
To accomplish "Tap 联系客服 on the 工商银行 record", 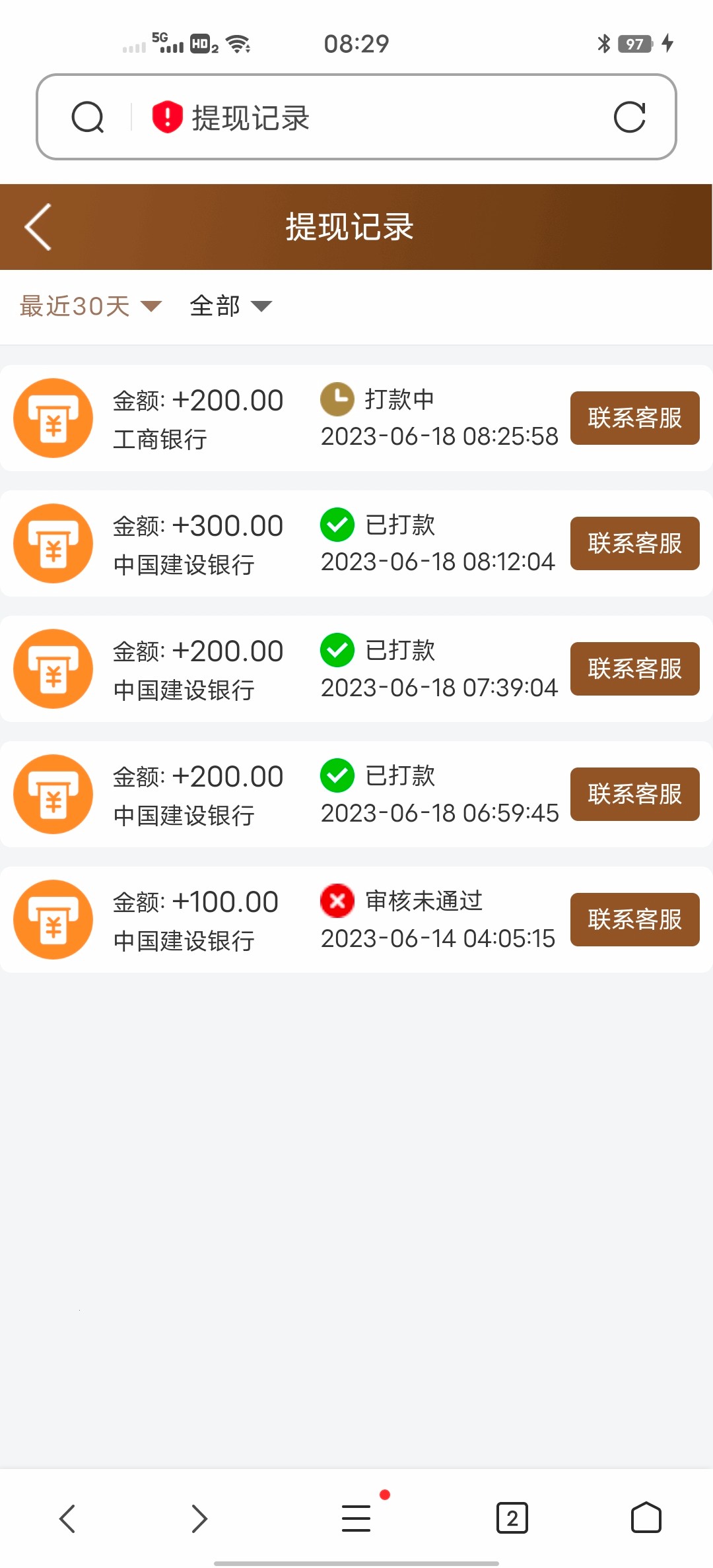I will [x=634, y=418].
